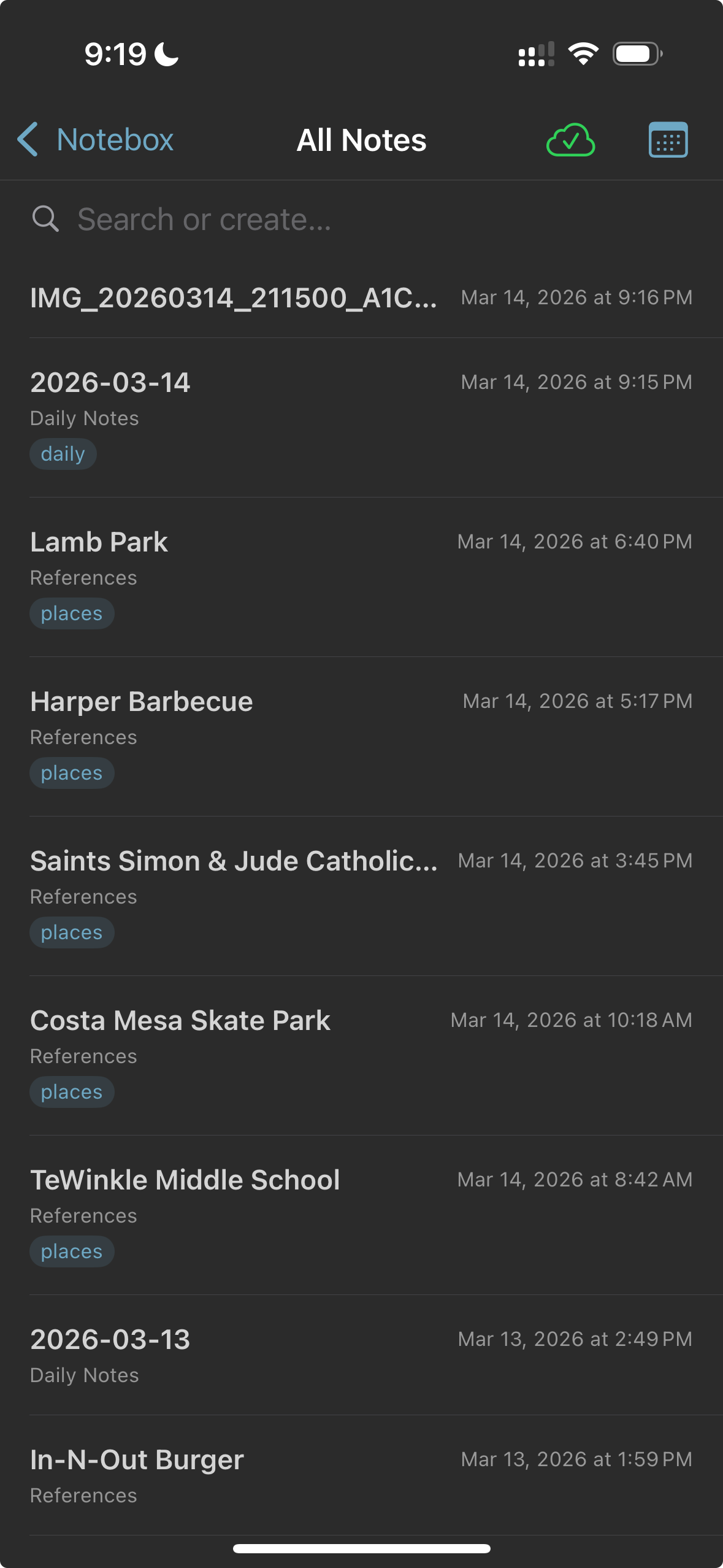Tap the Wi-Fi indicator in the status bar
Image resolution: width=723 pixels, height=1568 pixels.
coord(583,53)
